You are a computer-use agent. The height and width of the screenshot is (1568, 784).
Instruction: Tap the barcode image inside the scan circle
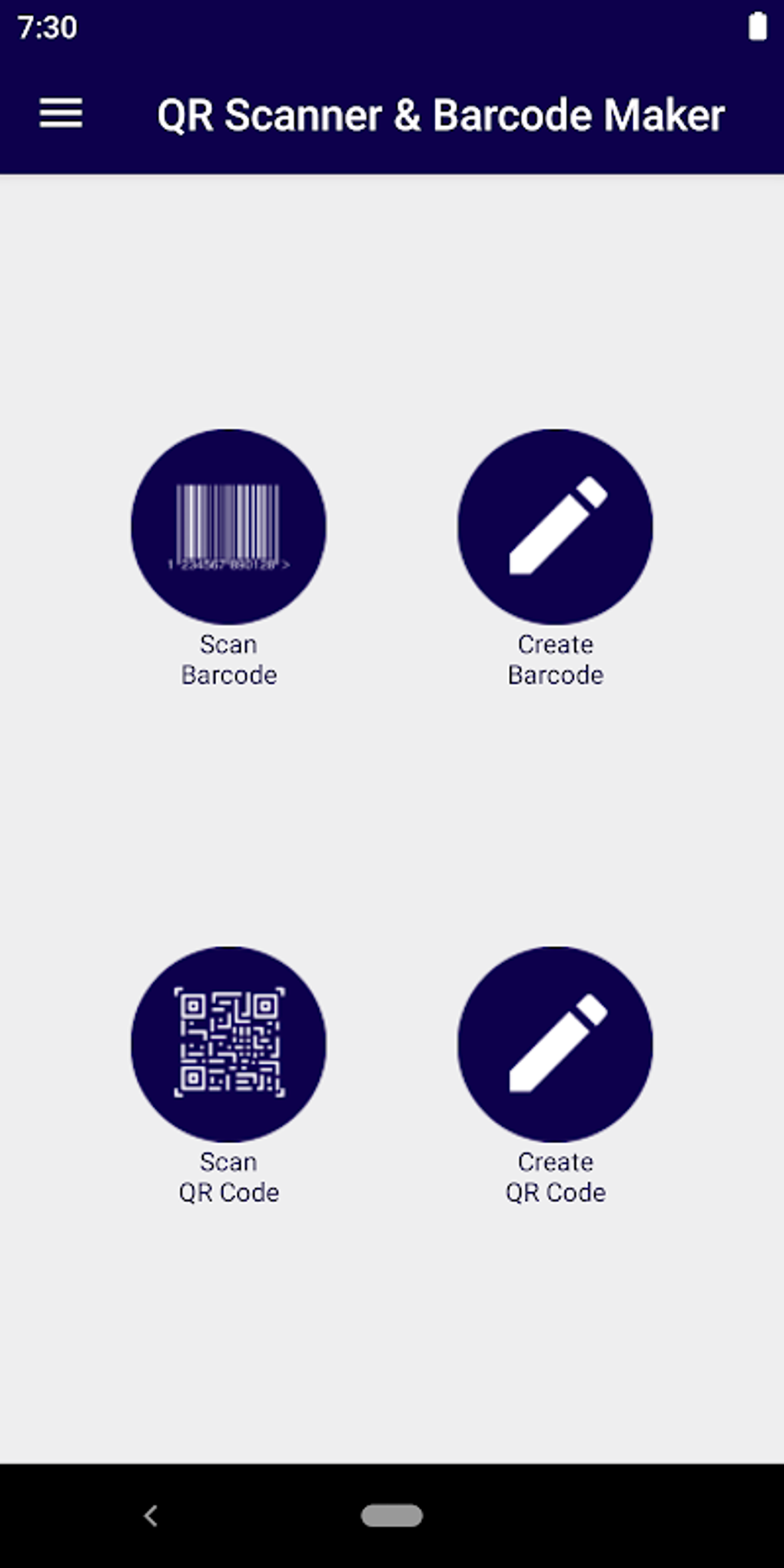[x=228, y=523]
